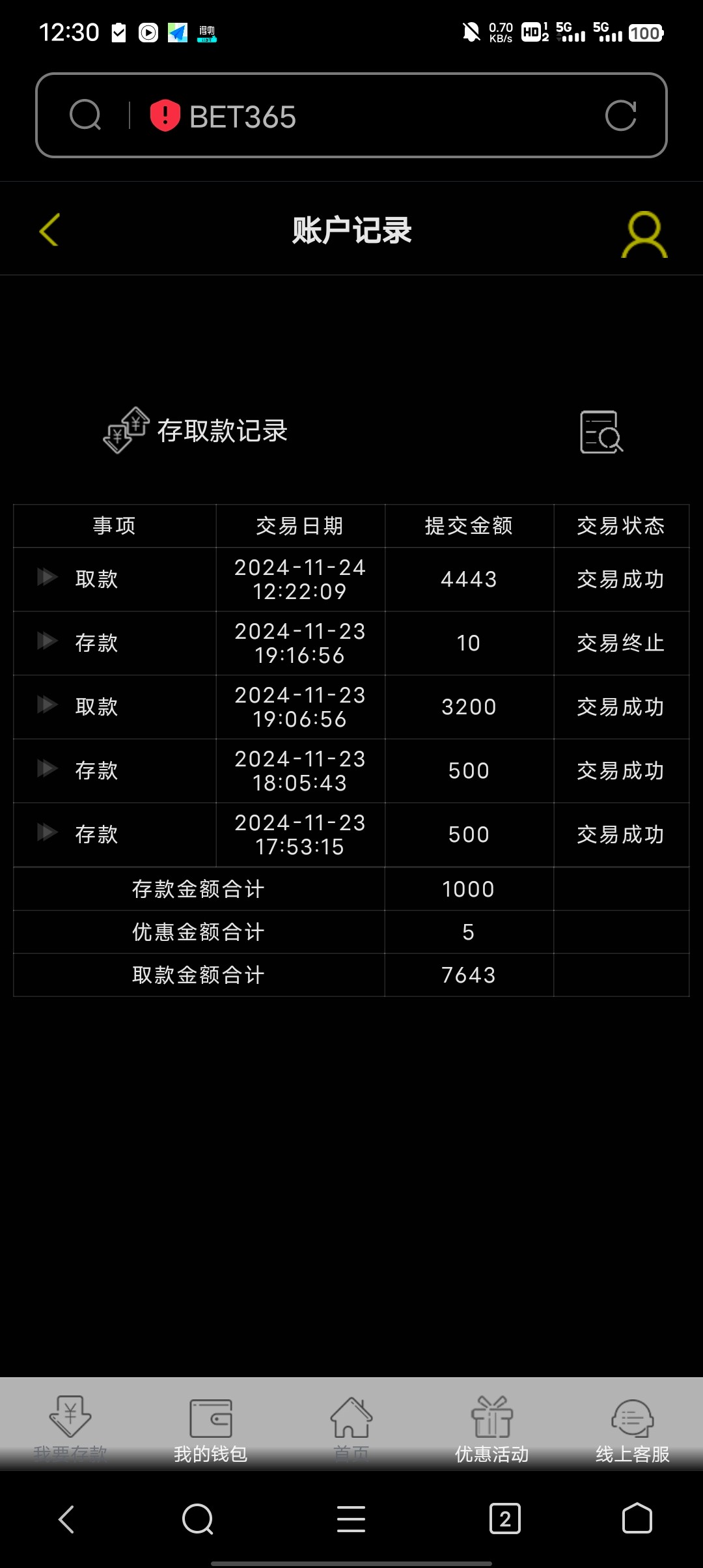Open the browser menu button
The width and height of the screenshot is (703, 1568).
click(351, 1519)
